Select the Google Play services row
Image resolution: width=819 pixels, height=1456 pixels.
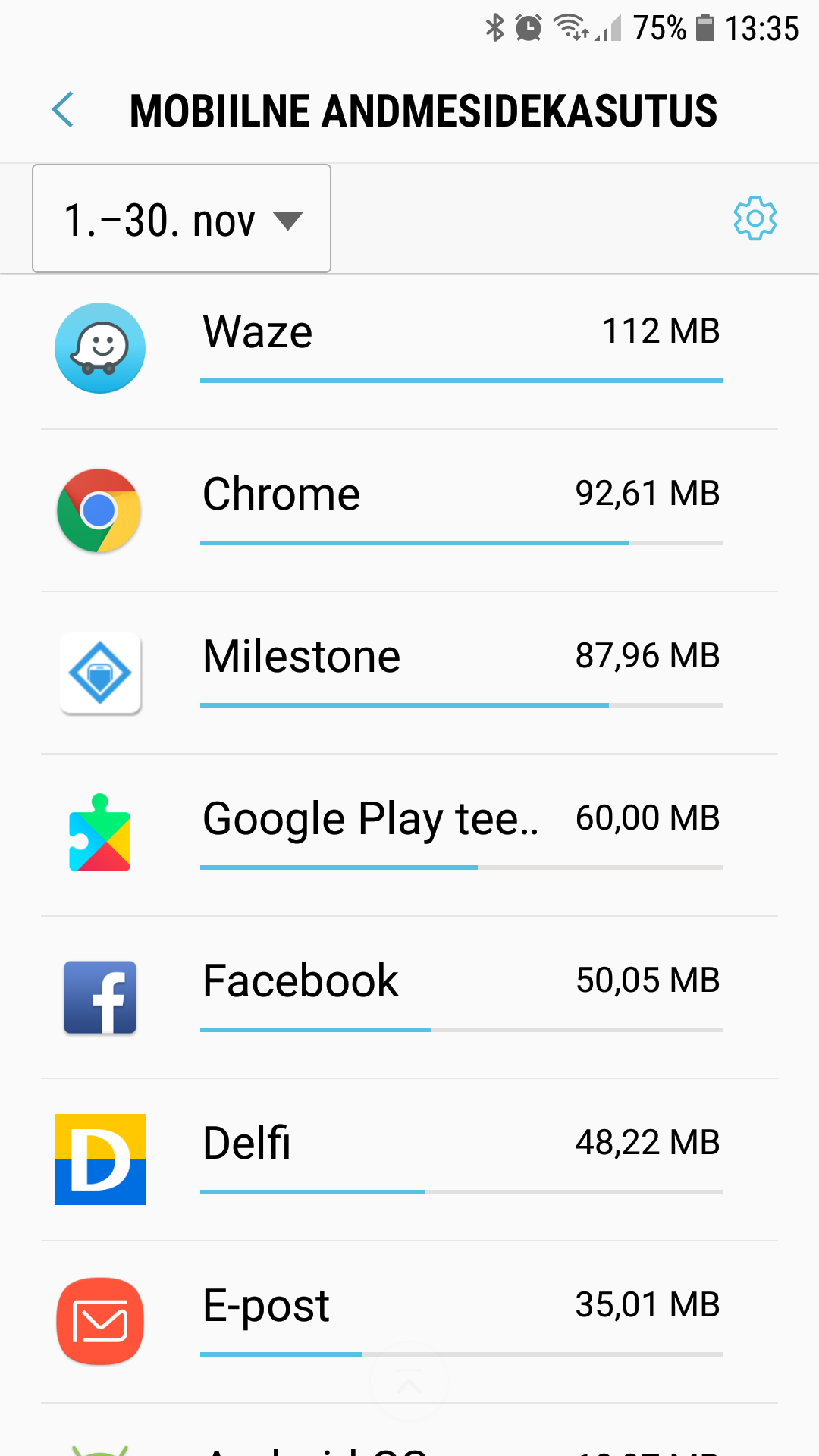(x=409, y=835)
